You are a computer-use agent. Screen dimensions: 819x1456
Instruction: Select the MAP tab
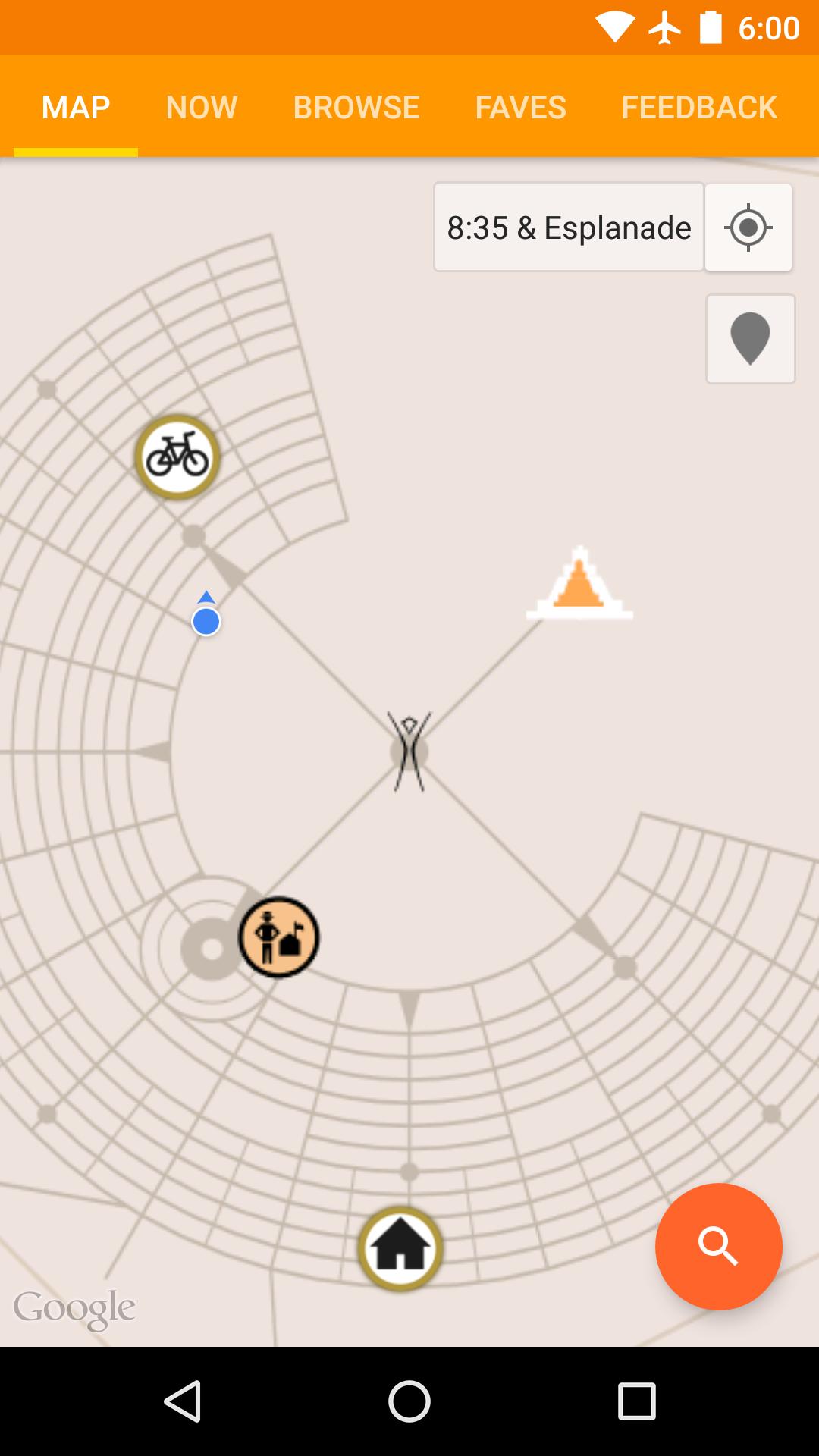tap(76, 107)
